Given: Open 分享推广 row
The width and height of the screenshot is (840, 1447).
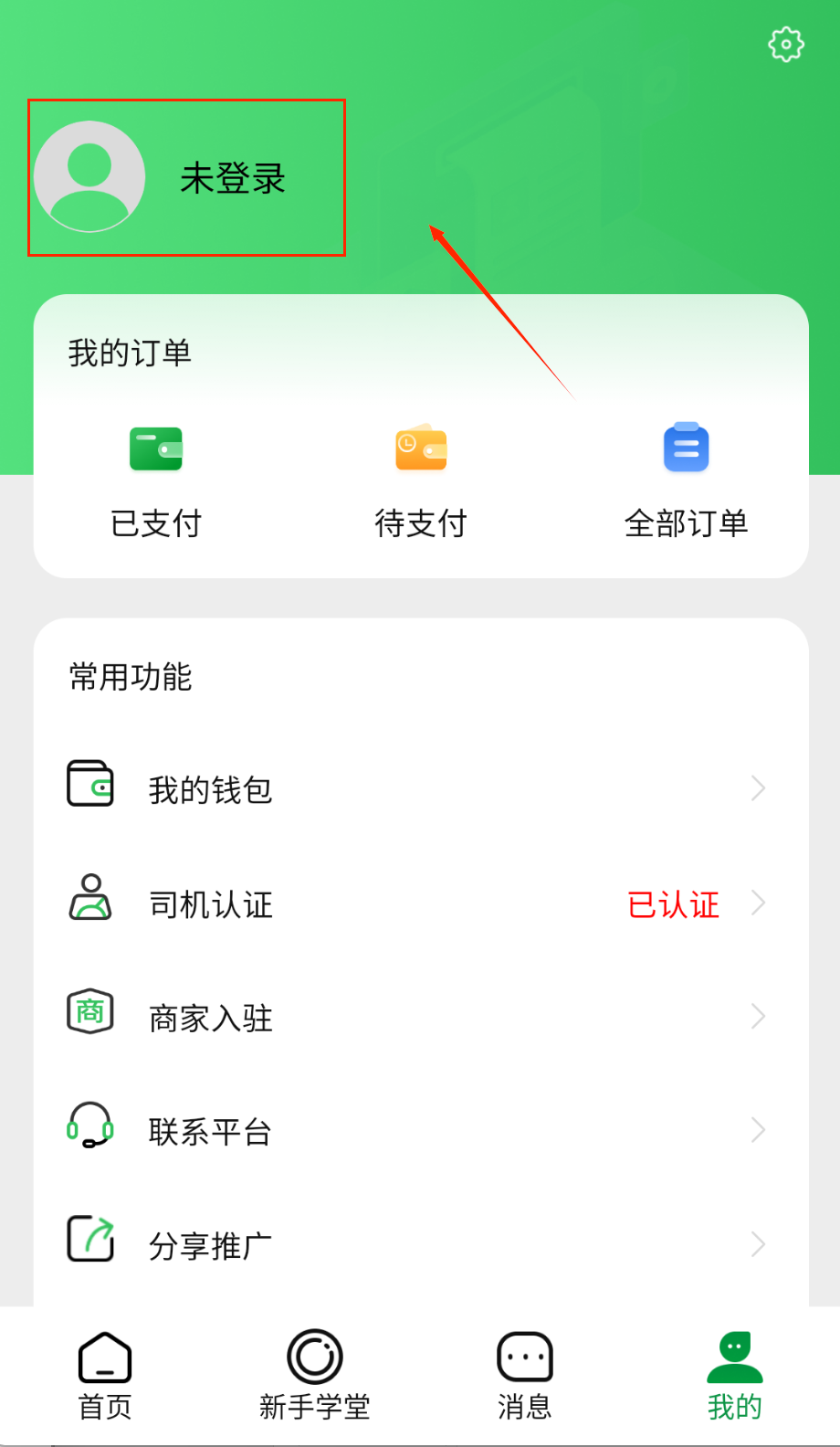Looking at the screenshot, I should (420, 1244).
